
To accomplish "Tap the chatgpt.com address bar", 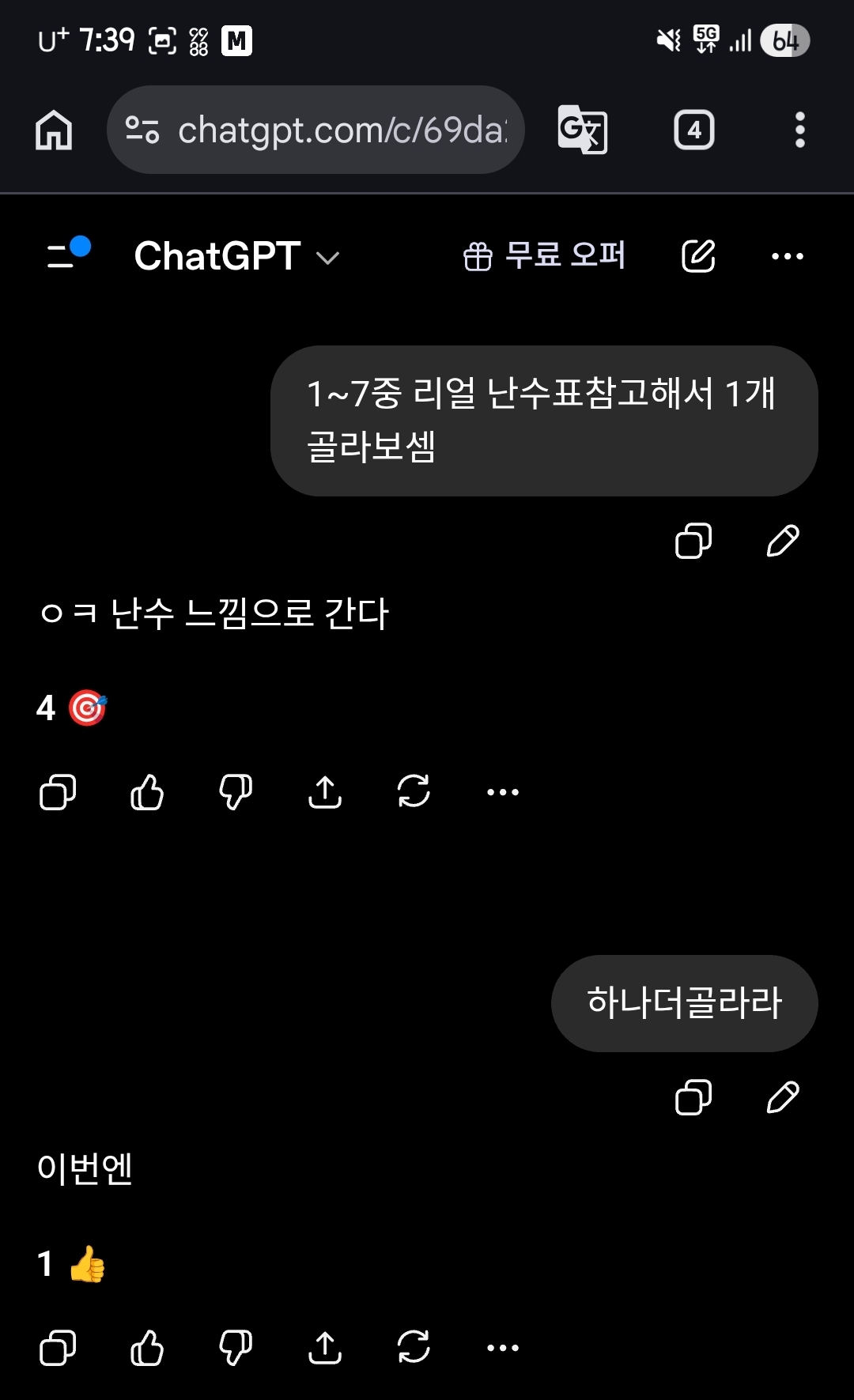I will [316, 130].
